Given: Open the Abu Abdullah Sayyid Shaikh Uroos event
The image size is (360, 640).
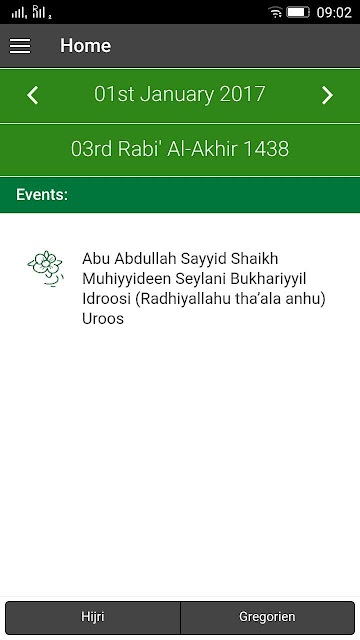Looking at the screenshot, I should click(x=180, y=288).
